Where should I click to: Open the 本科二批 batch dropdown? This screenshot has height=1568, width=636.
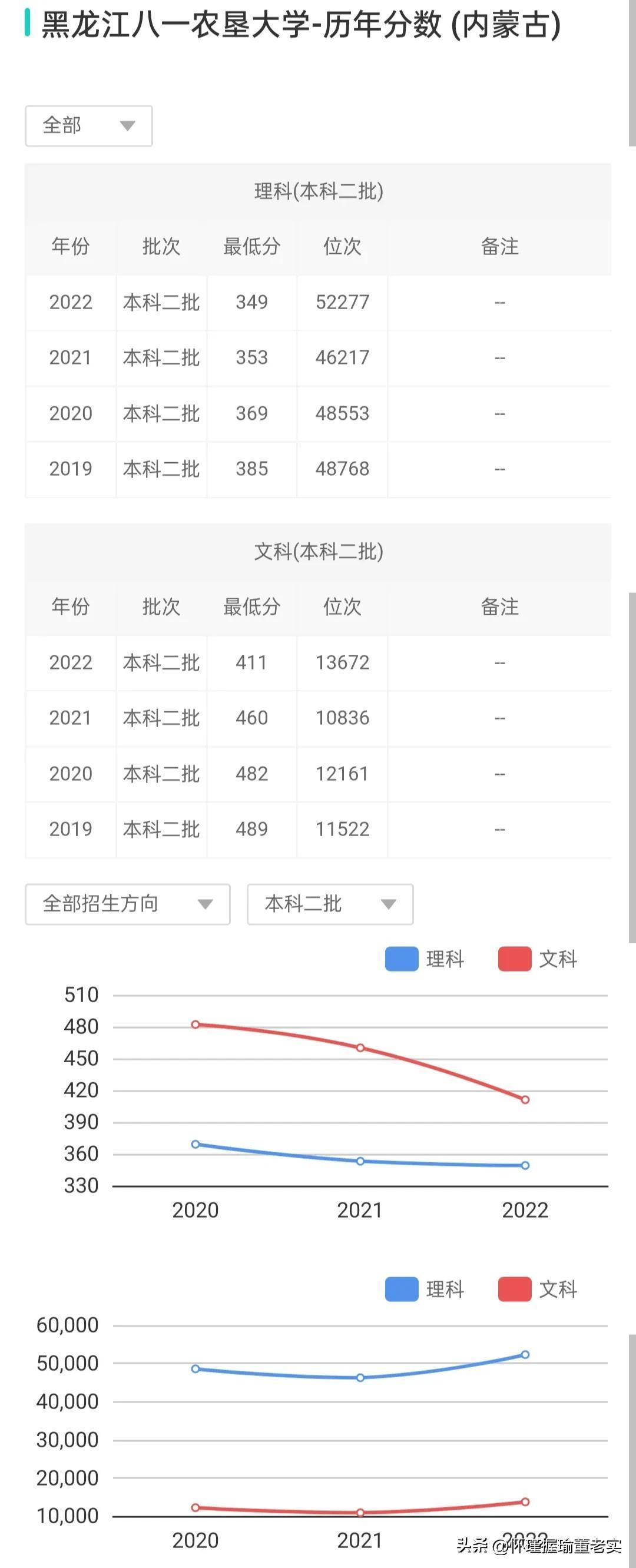(330, 904)
